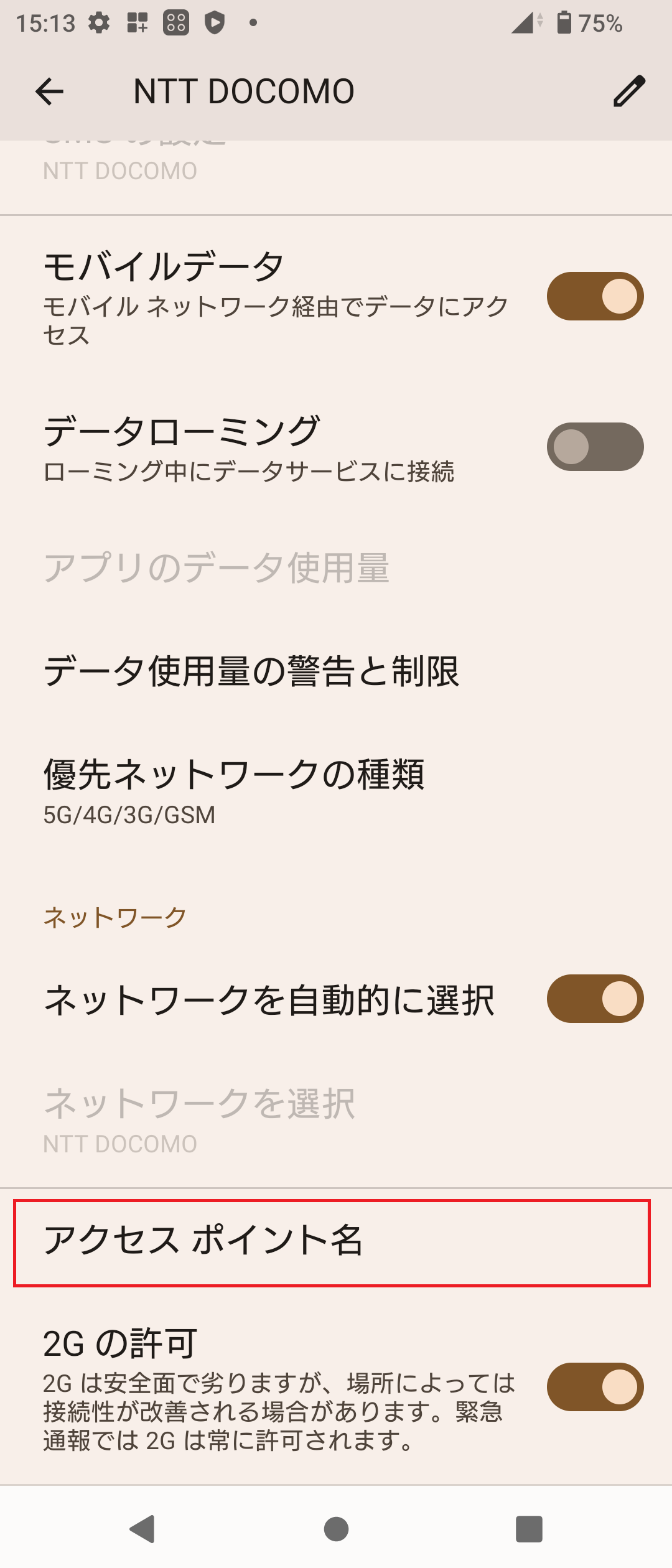
Task: Open 優先ネットワークの種類 setting
Action: tap(233, 790)
